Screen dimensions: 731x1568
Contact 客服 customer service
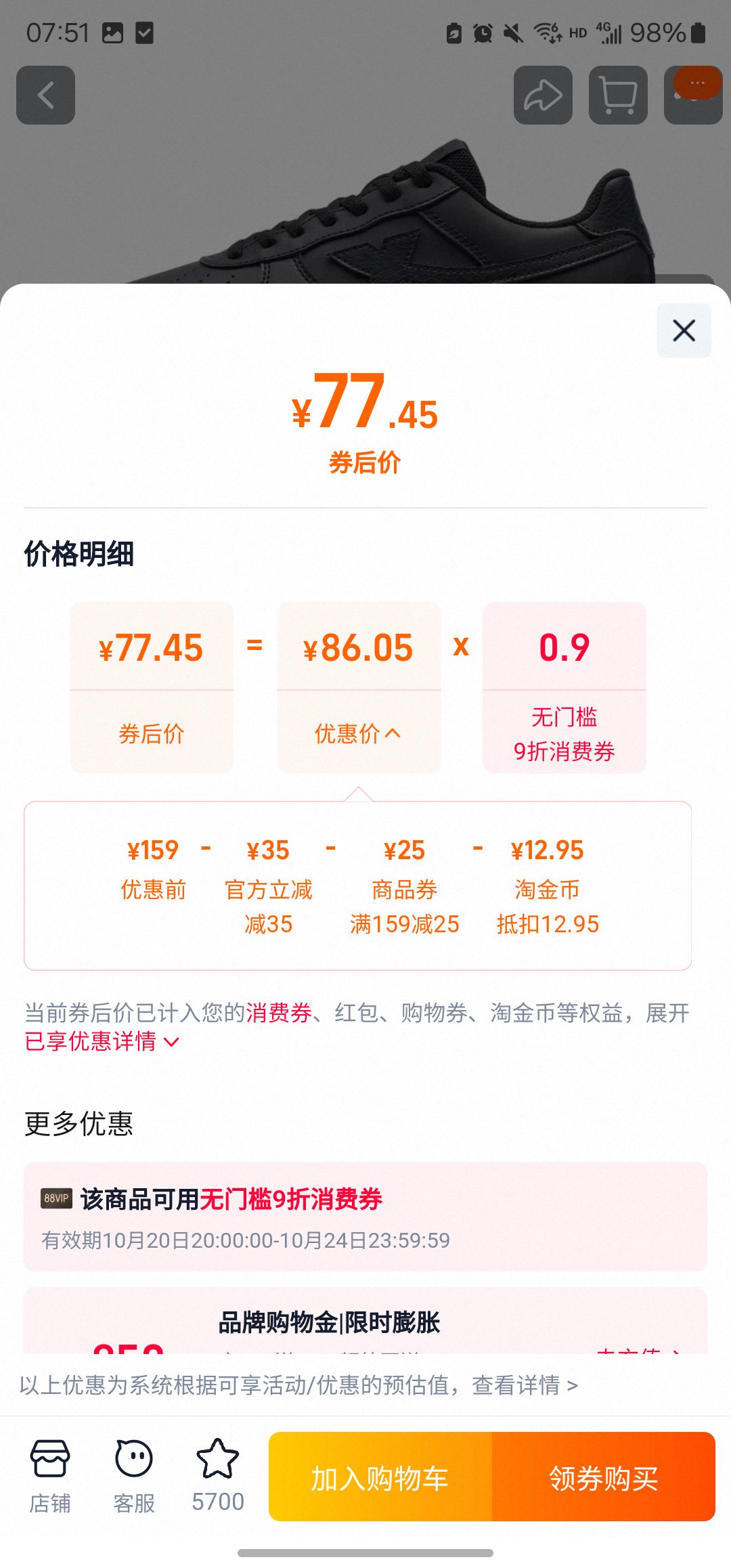(x=134, y=1476)
